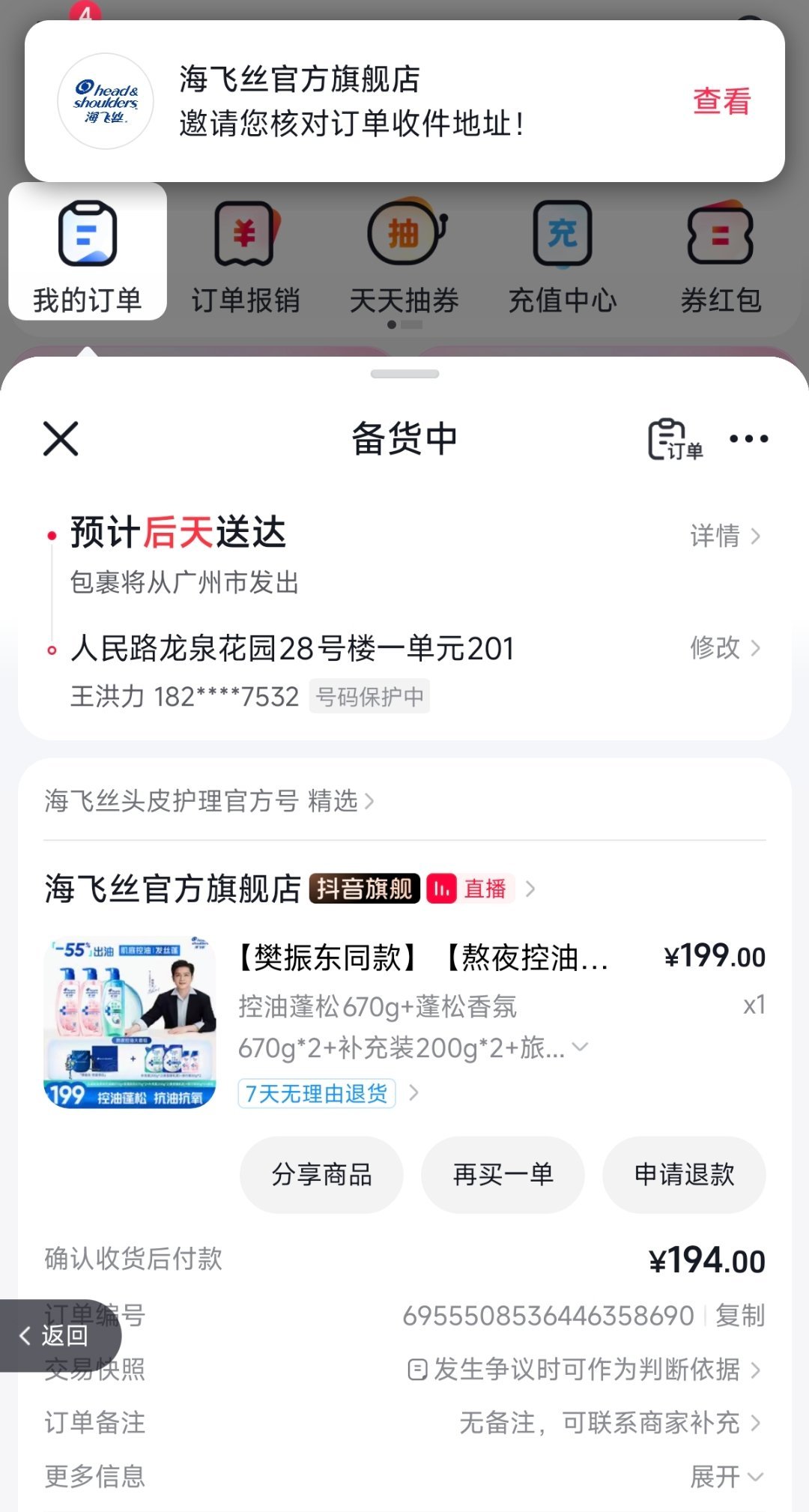The width and height of the screenshot is (809, 1512).
Task: Tap 查看 in the address check banner
Action: 721,101
